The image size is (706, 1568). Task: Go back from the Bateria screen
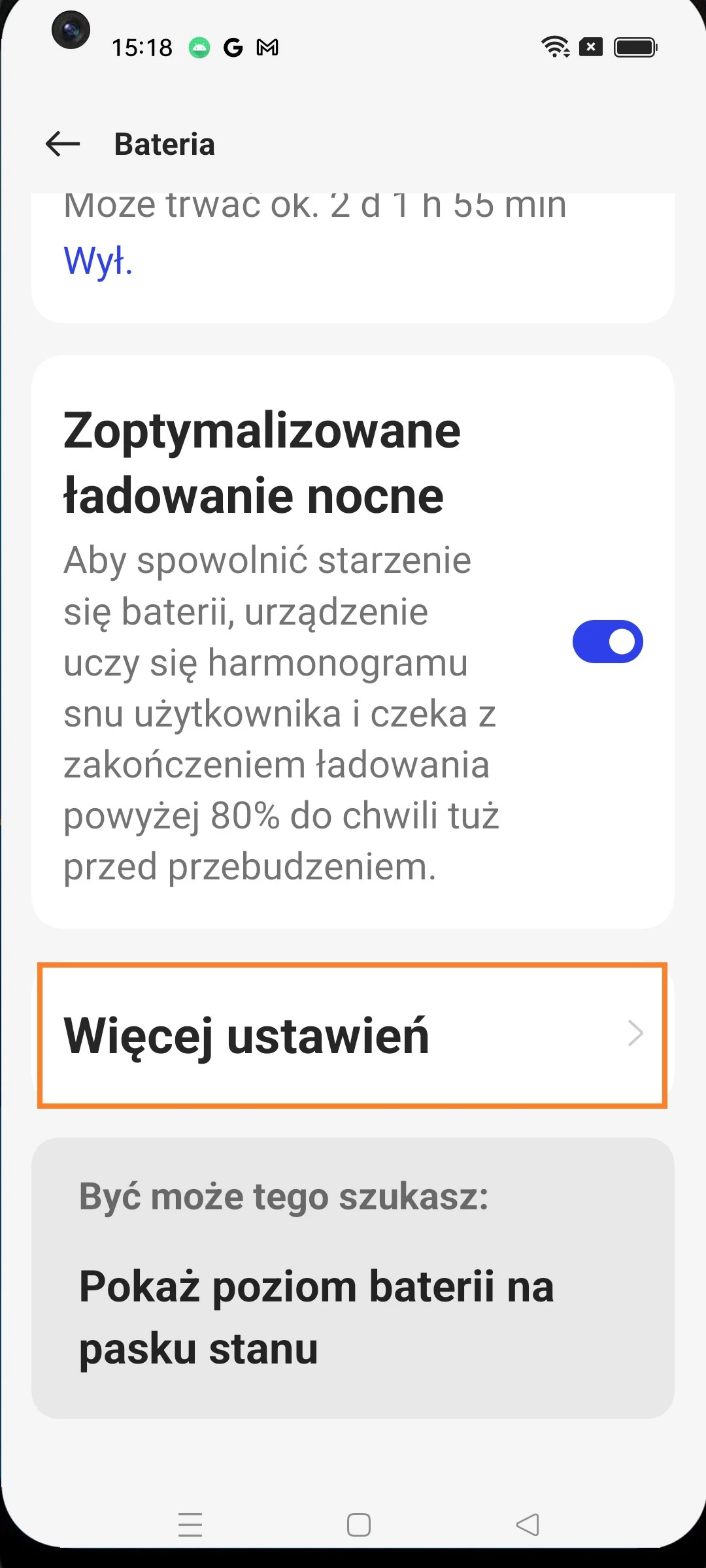pyautogui.click(x=63, y=144)
